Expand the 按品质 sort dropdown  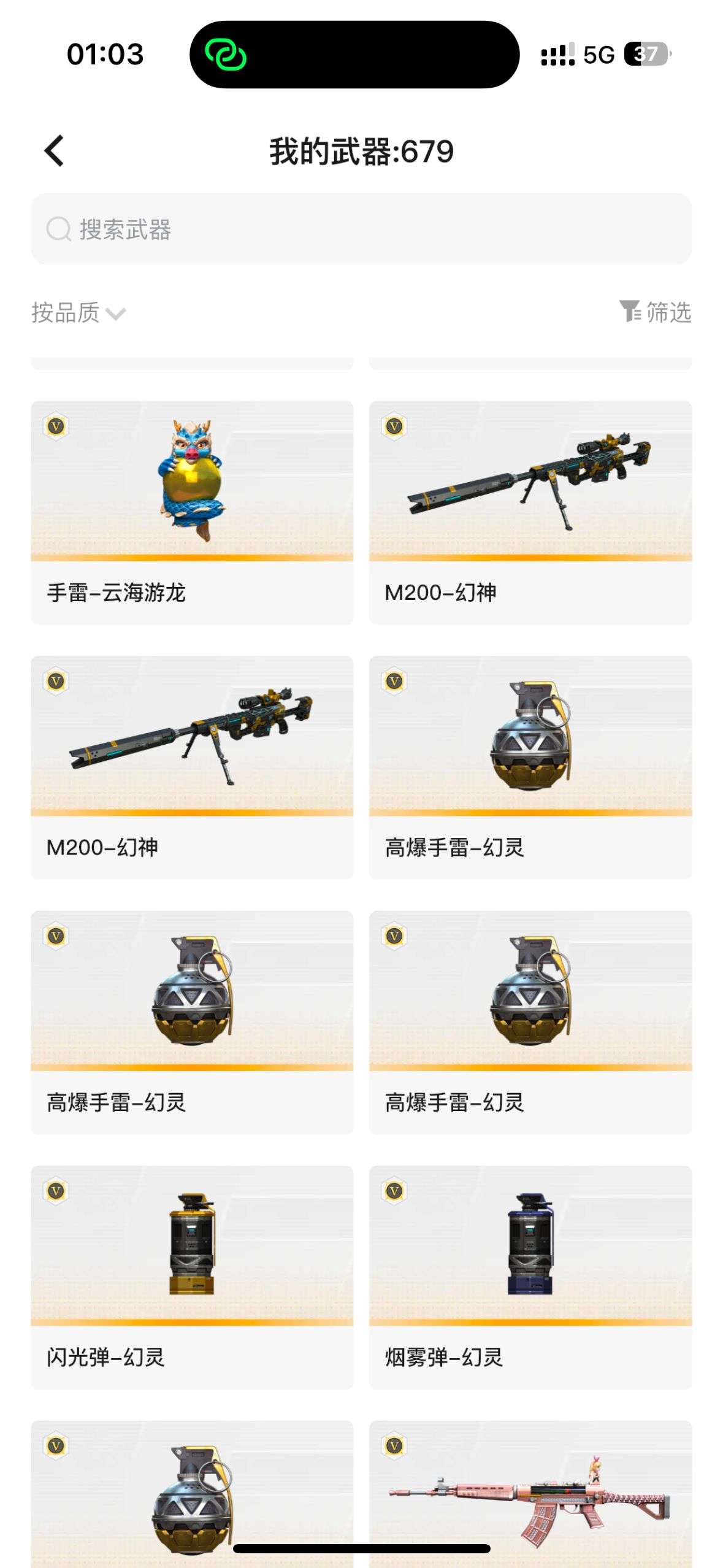pos(78,313)
